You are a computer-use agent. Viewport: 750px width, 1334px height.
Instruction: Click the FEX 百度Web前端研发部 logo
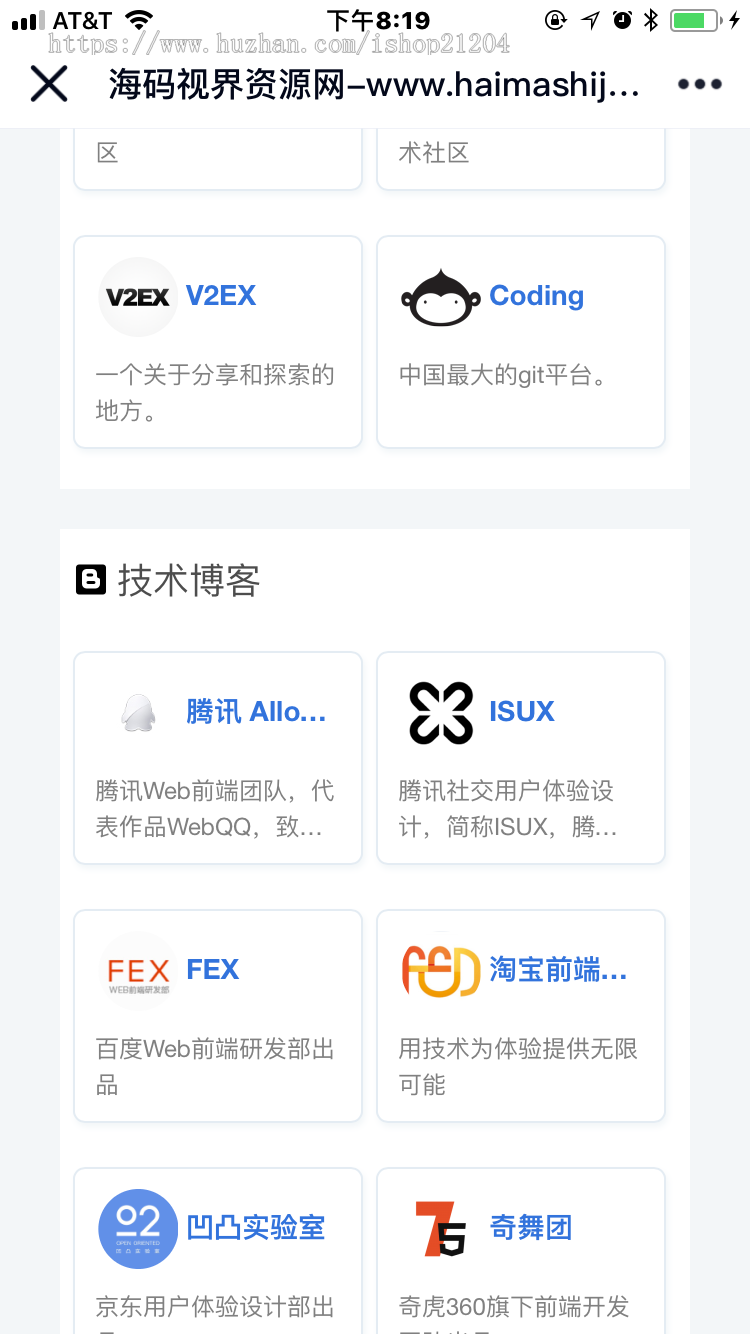pos(138,971)
